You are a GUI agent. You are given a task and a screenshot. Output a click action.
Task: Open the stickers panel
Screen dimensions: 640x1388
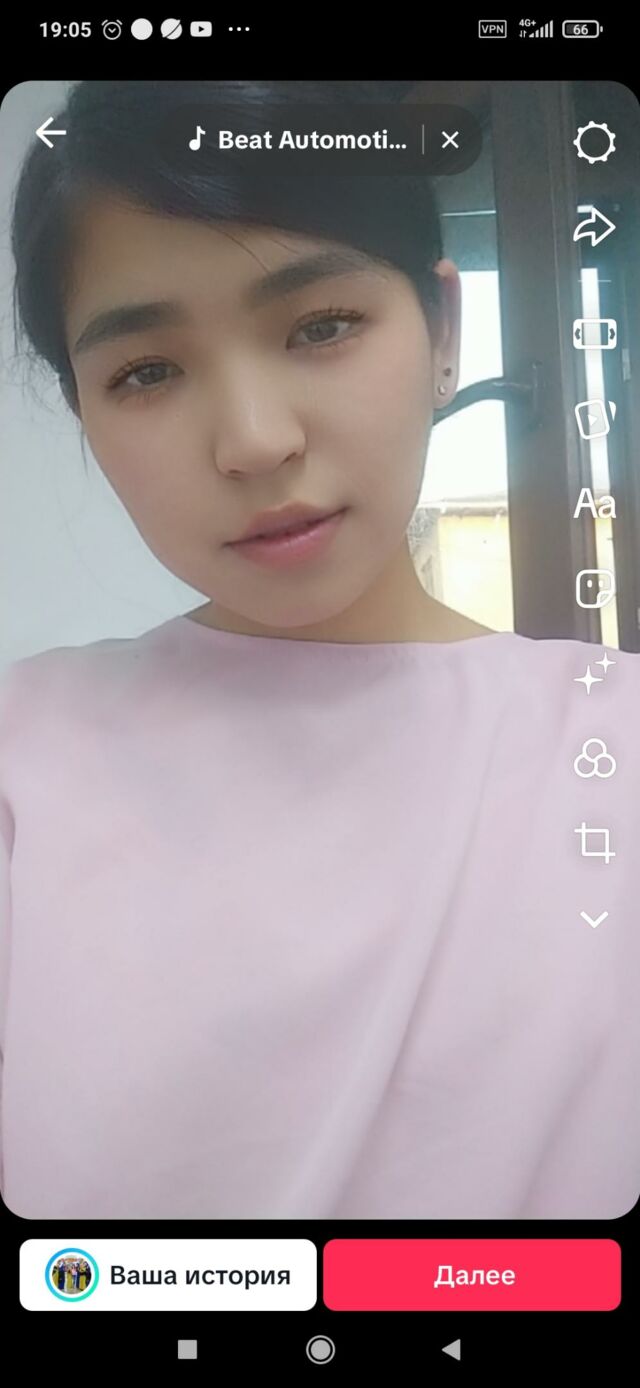click(x=594, y=589)
